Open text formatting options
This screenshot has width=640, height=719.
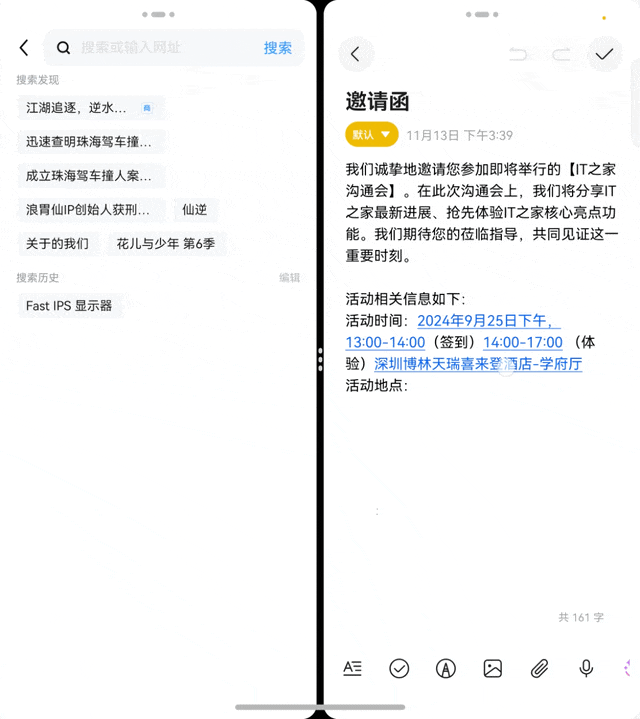(x=352, y=669)
